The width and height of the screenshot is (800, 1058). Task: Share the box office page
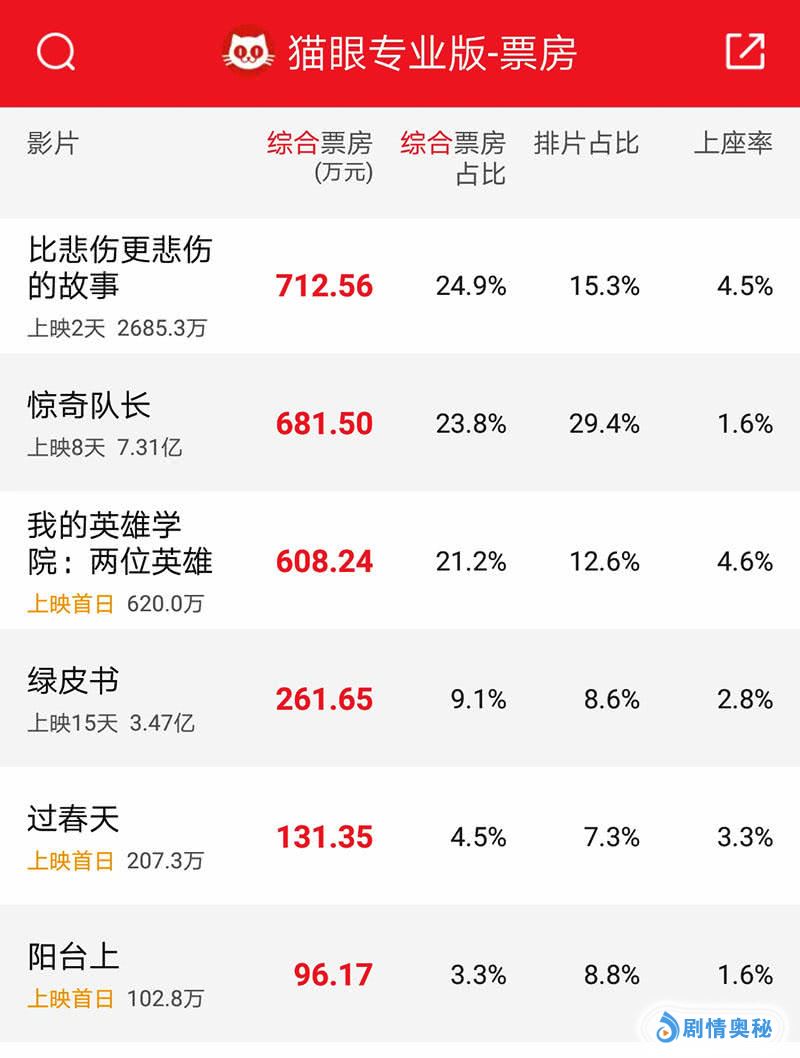[745, 51]
